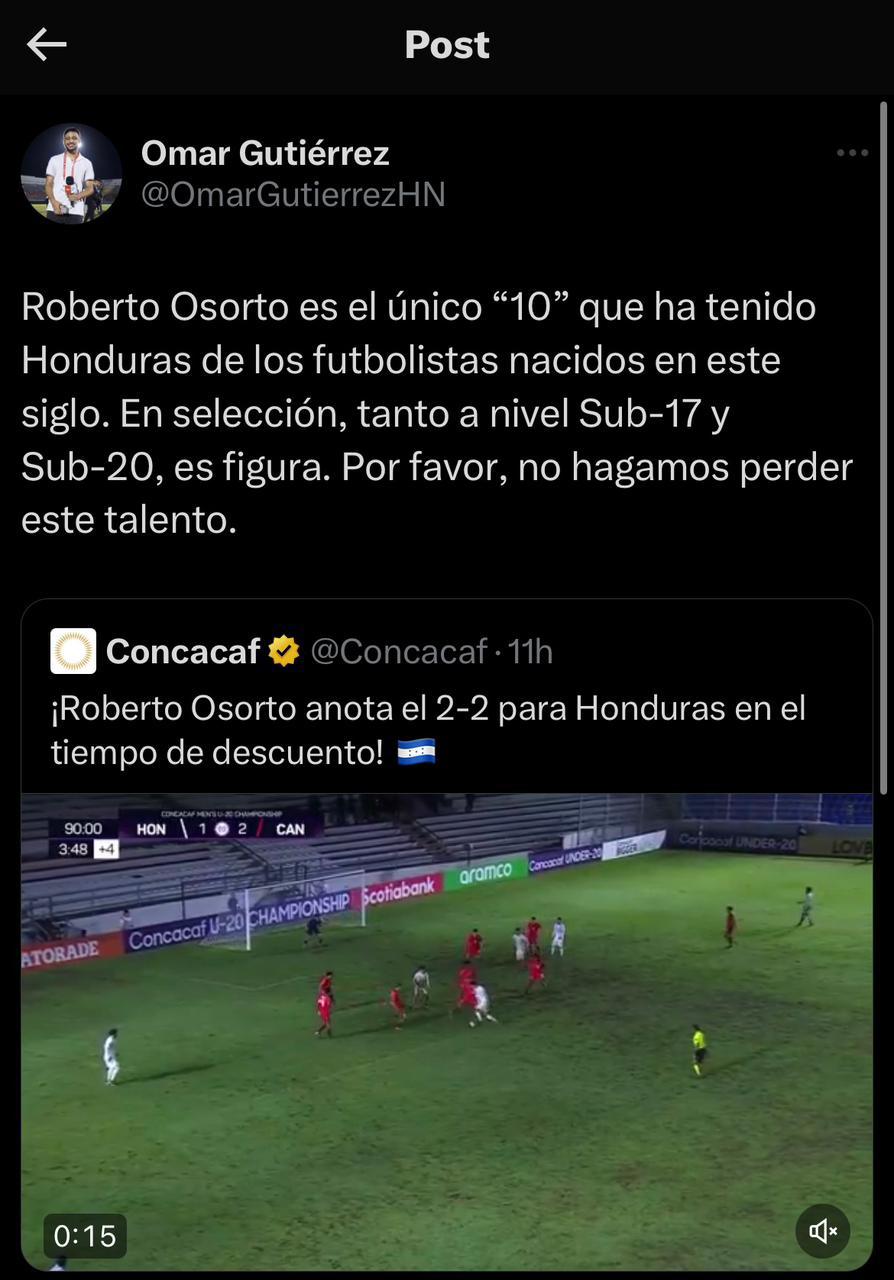Click the muted speaker icon on the video
Viewport: 894px width, 1280px height.
821,1231
